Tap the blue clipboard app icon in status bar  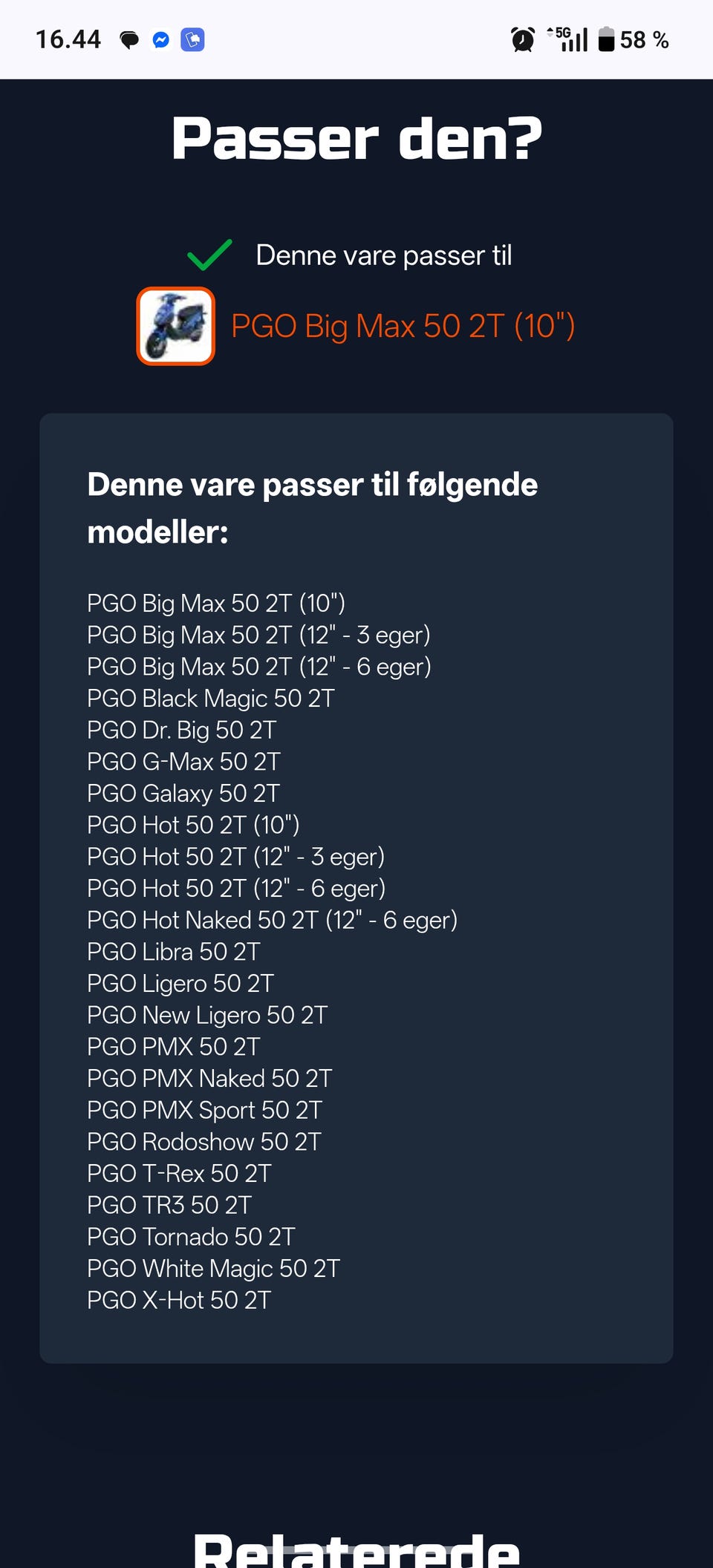point(192,39)
